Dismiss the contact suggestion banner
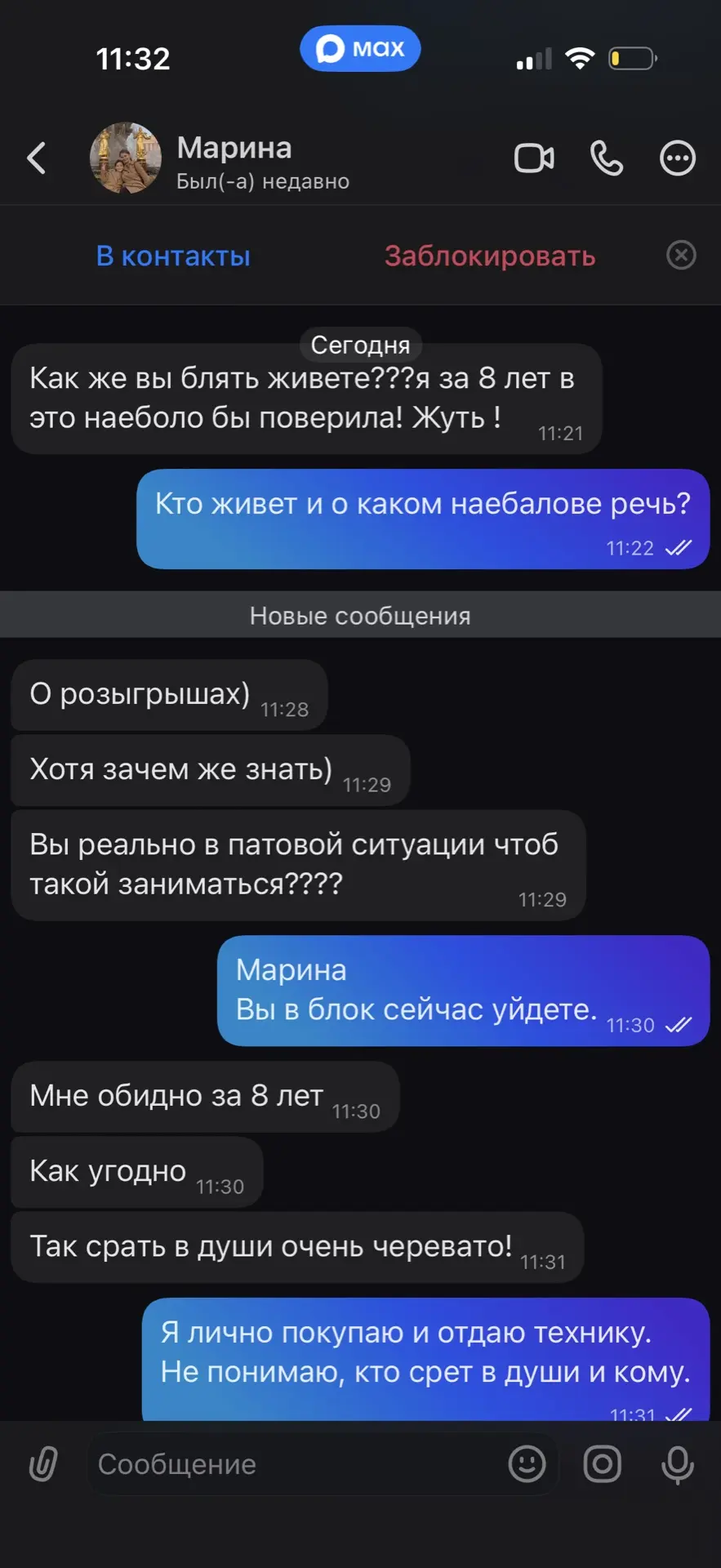Viewport: 721px width, 1568px height. point(681,255)
